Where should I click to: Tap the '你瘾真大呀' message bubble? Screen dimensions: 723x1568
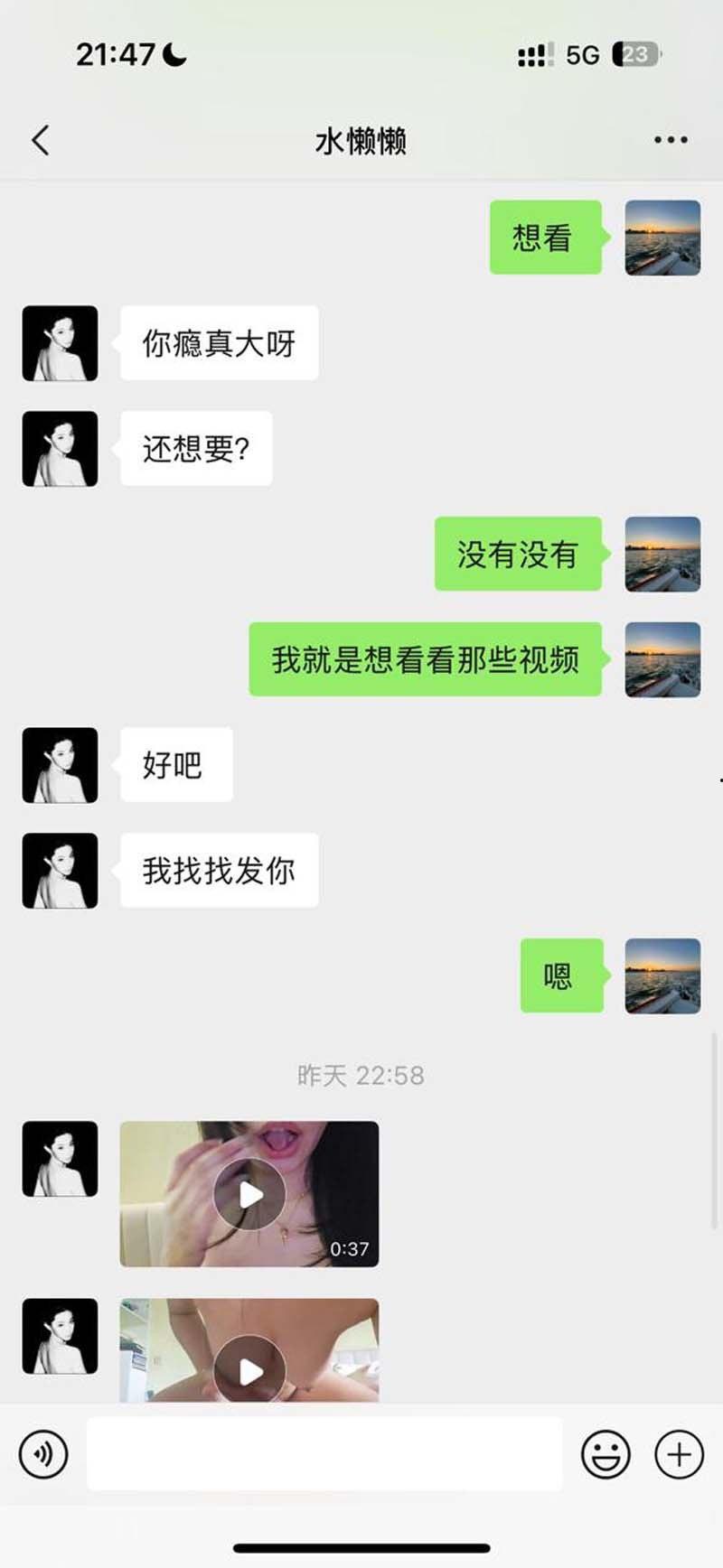(x=218, y=343)
